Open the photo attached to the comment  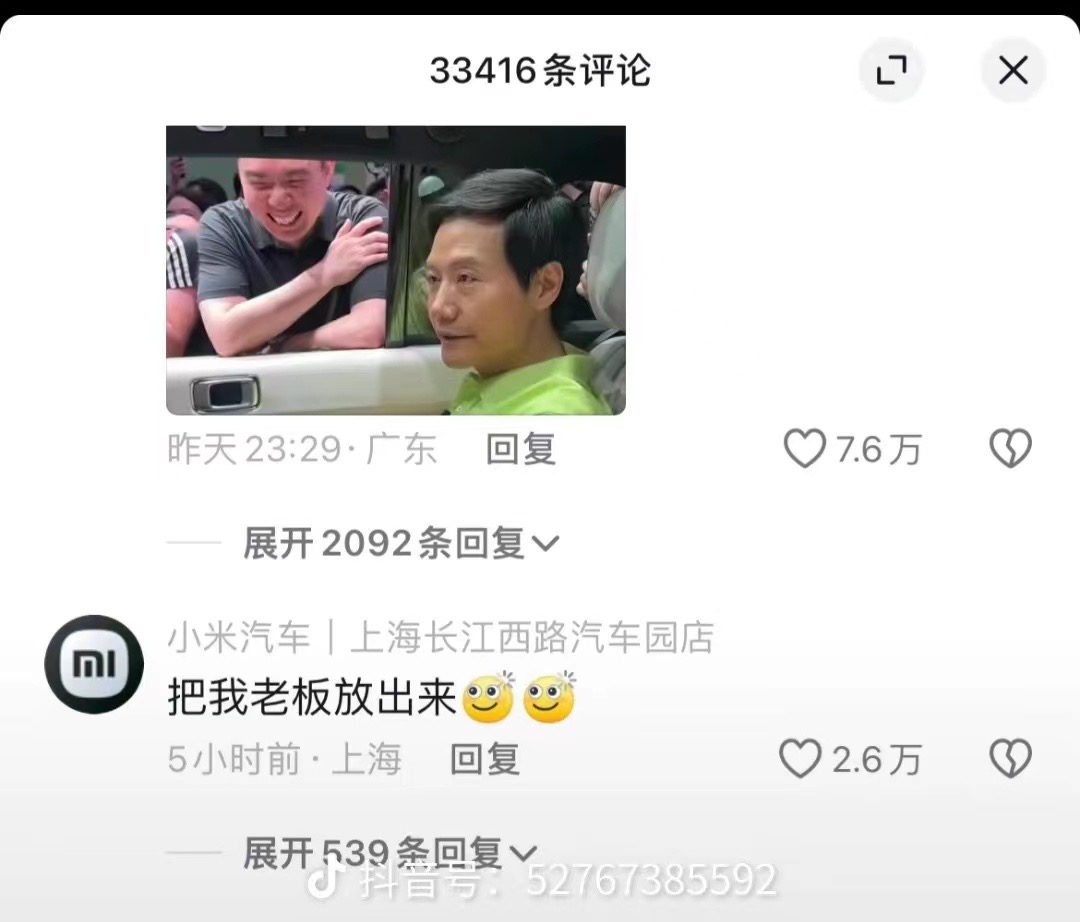pyautogui.click(x=395, y=270)
